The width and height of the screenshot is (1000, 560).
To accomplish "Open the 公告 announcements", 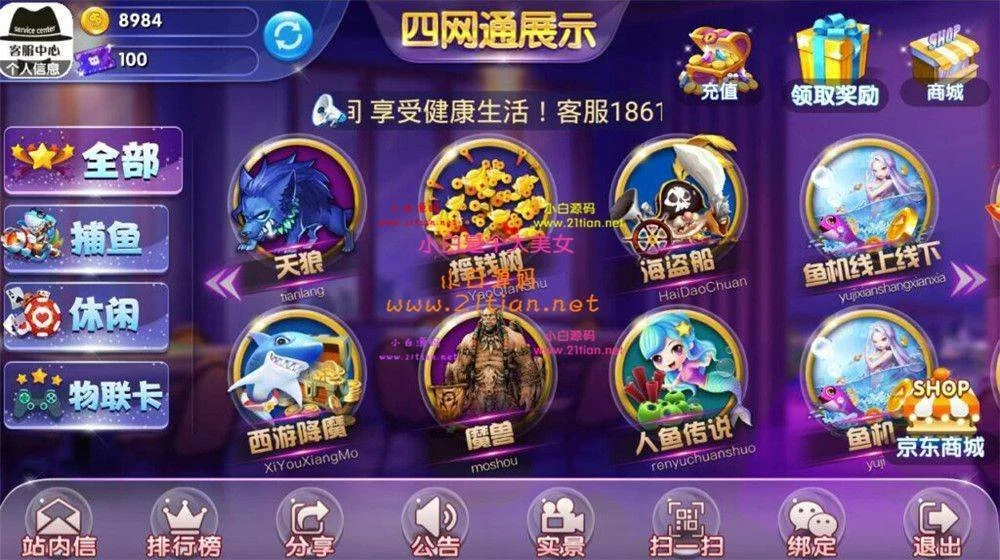I will click(435, 525).
